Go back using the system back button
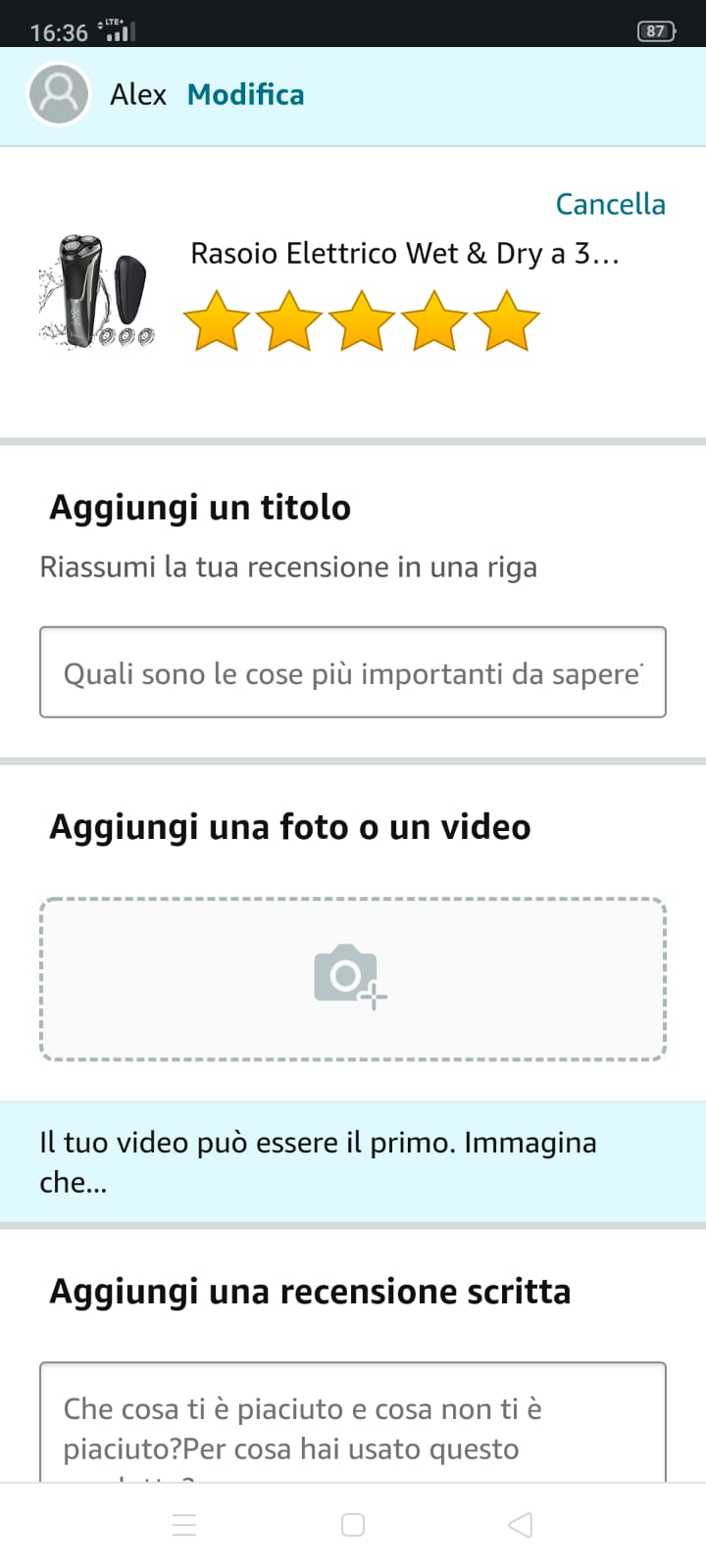706x1568 pixels. tap(521, 1525)
